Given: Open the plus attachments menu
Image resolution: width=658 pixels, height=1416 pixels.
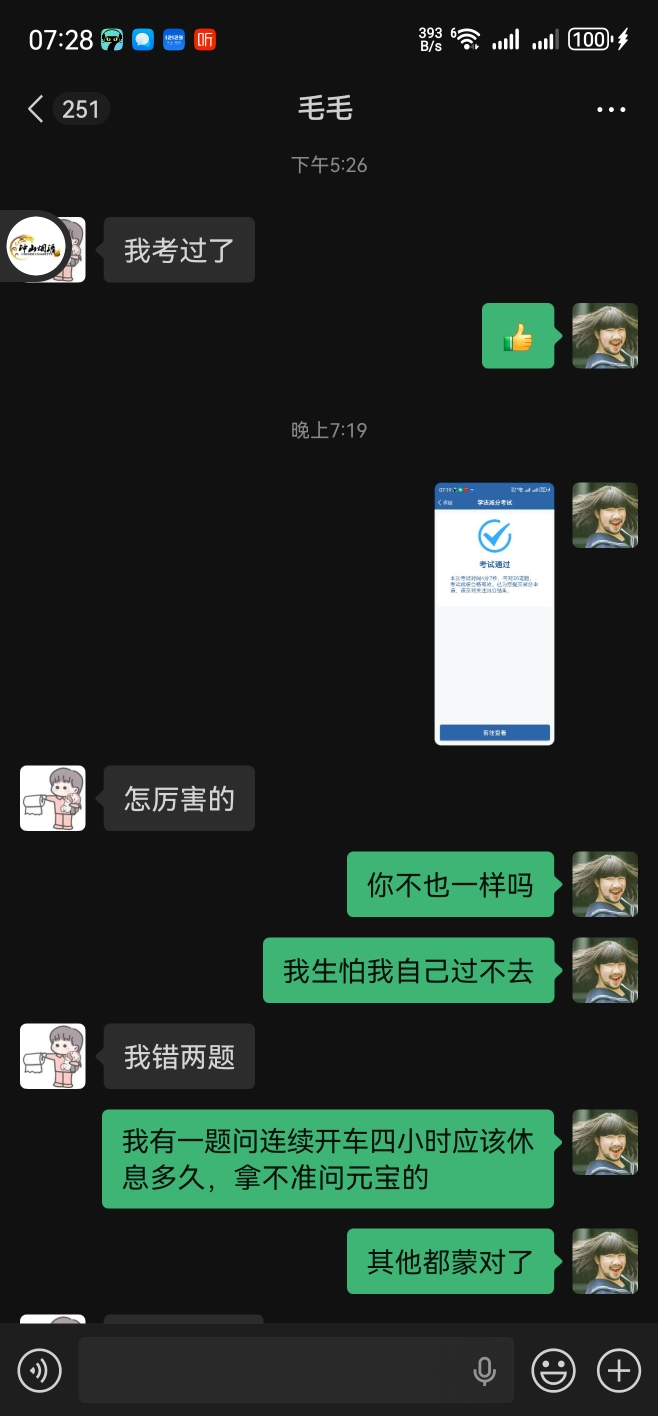Looking at the screenshot, I should point(618,1370).
